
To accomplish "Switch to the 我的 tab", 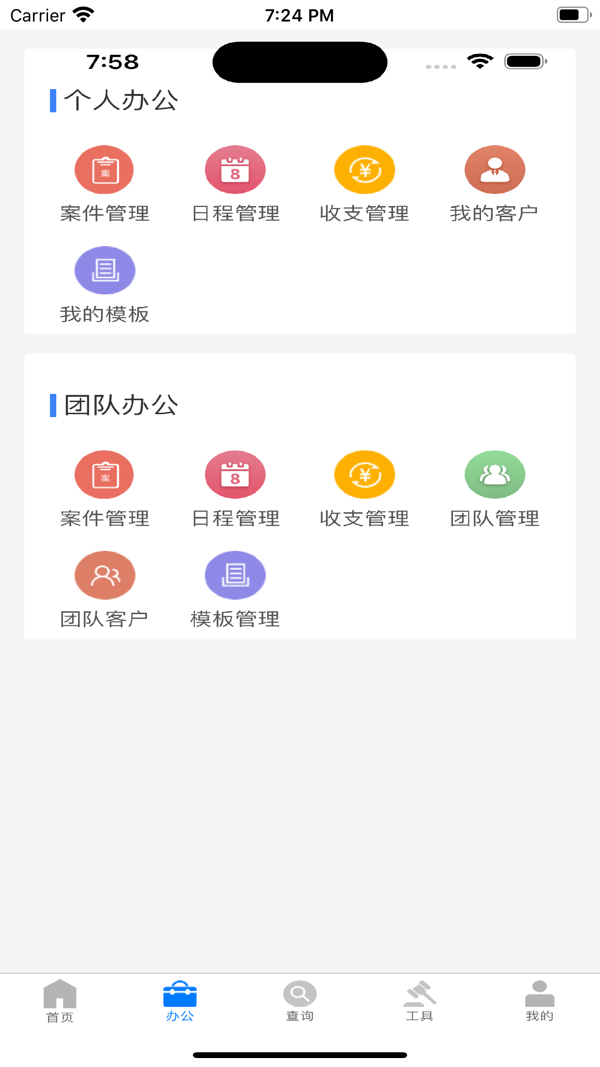I will (x=539, y=1000).
